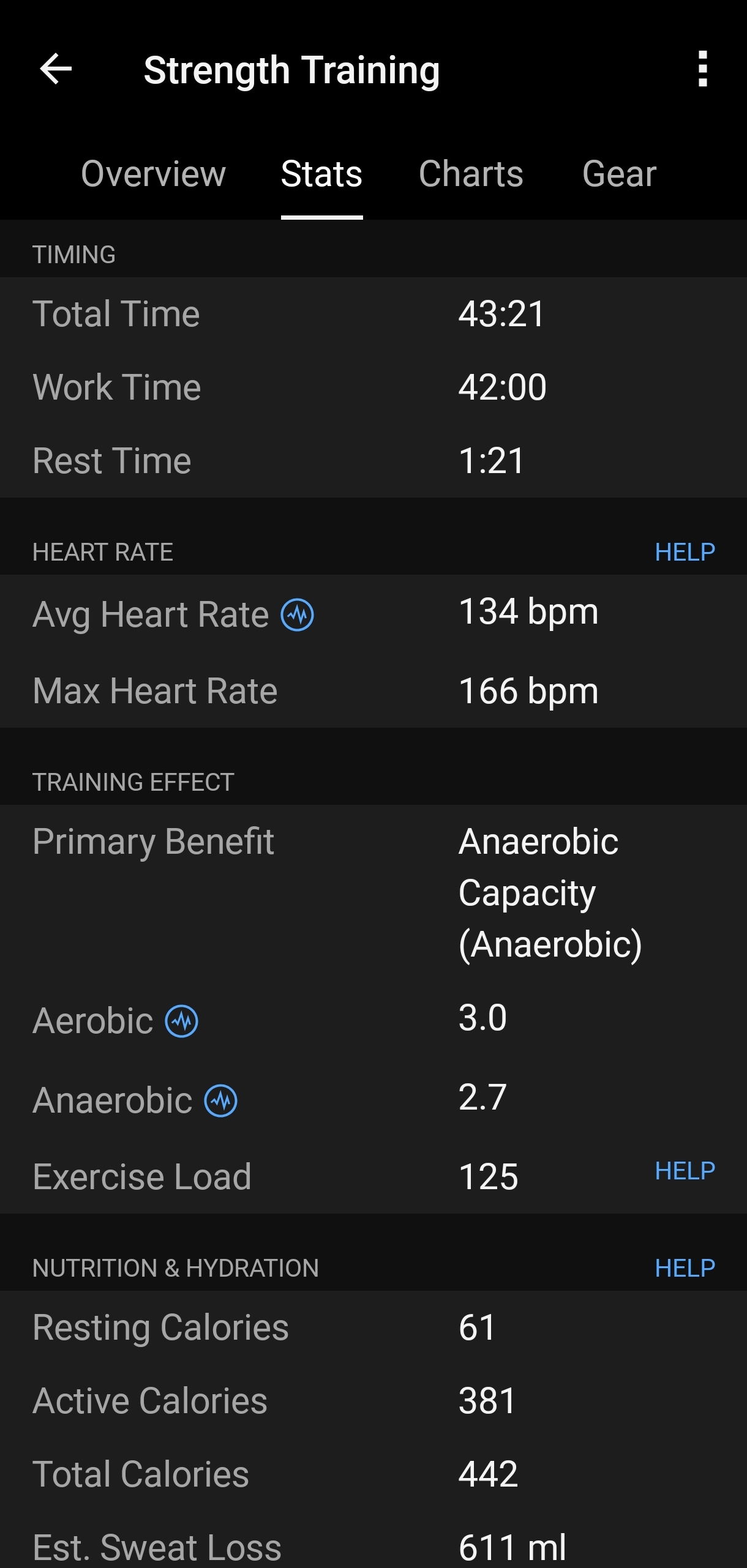Select the Stats tab

(x=321, y=174)
